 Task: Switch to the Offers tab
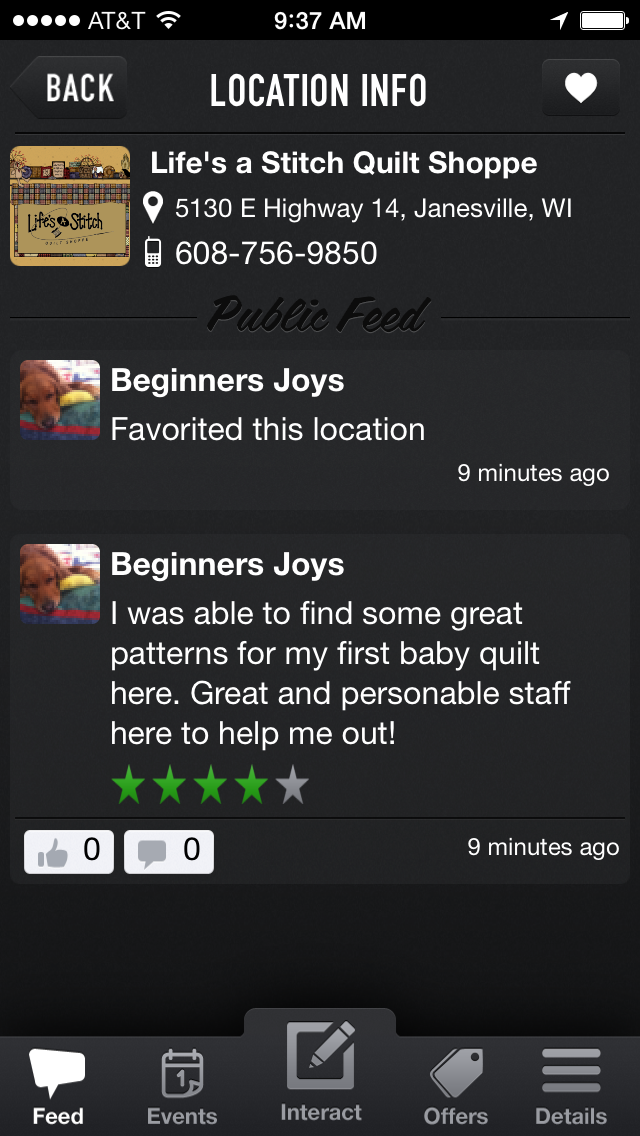tap(456, 1088)
